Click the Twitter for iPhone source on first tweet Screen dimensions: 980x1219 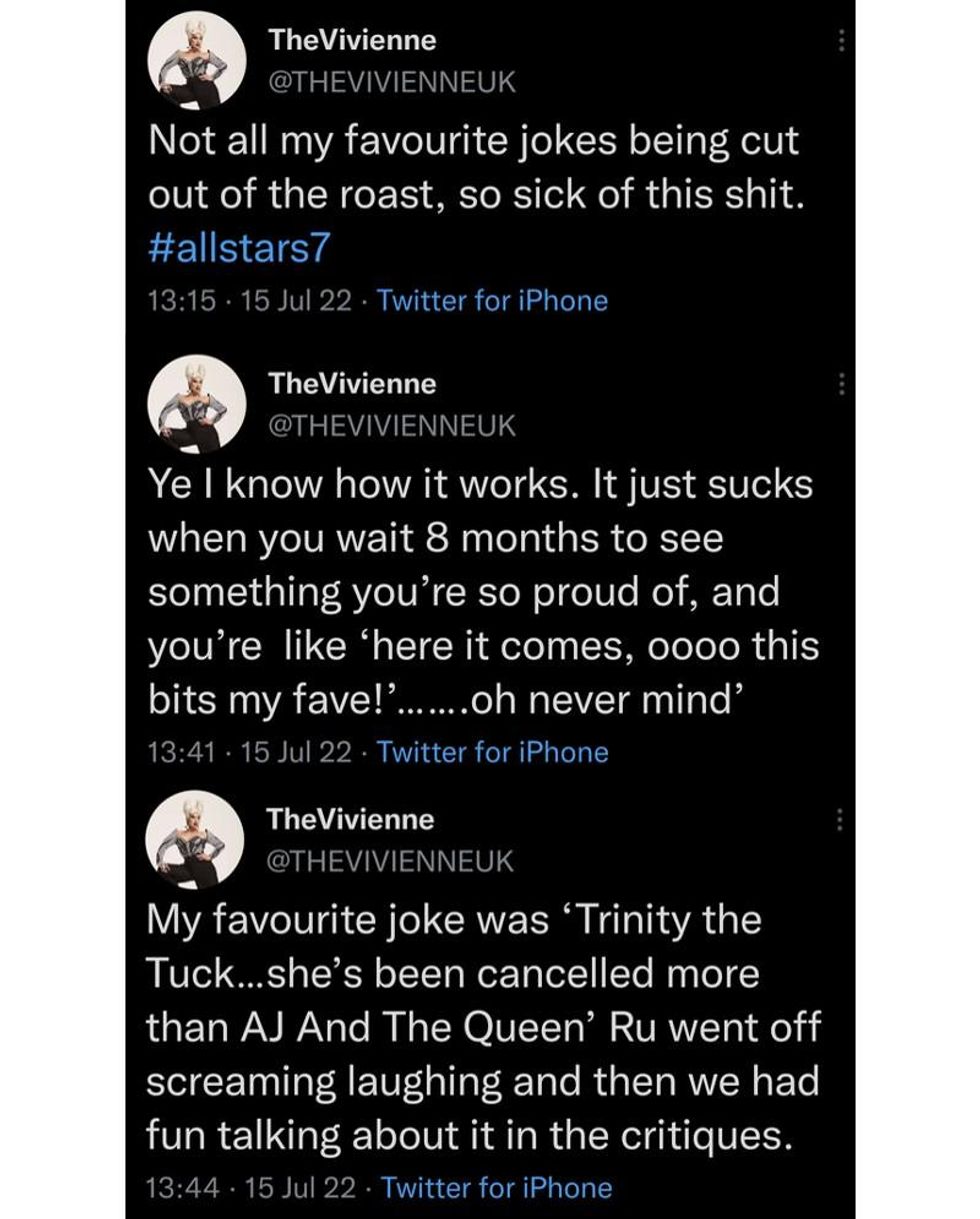tap(490, 298)
